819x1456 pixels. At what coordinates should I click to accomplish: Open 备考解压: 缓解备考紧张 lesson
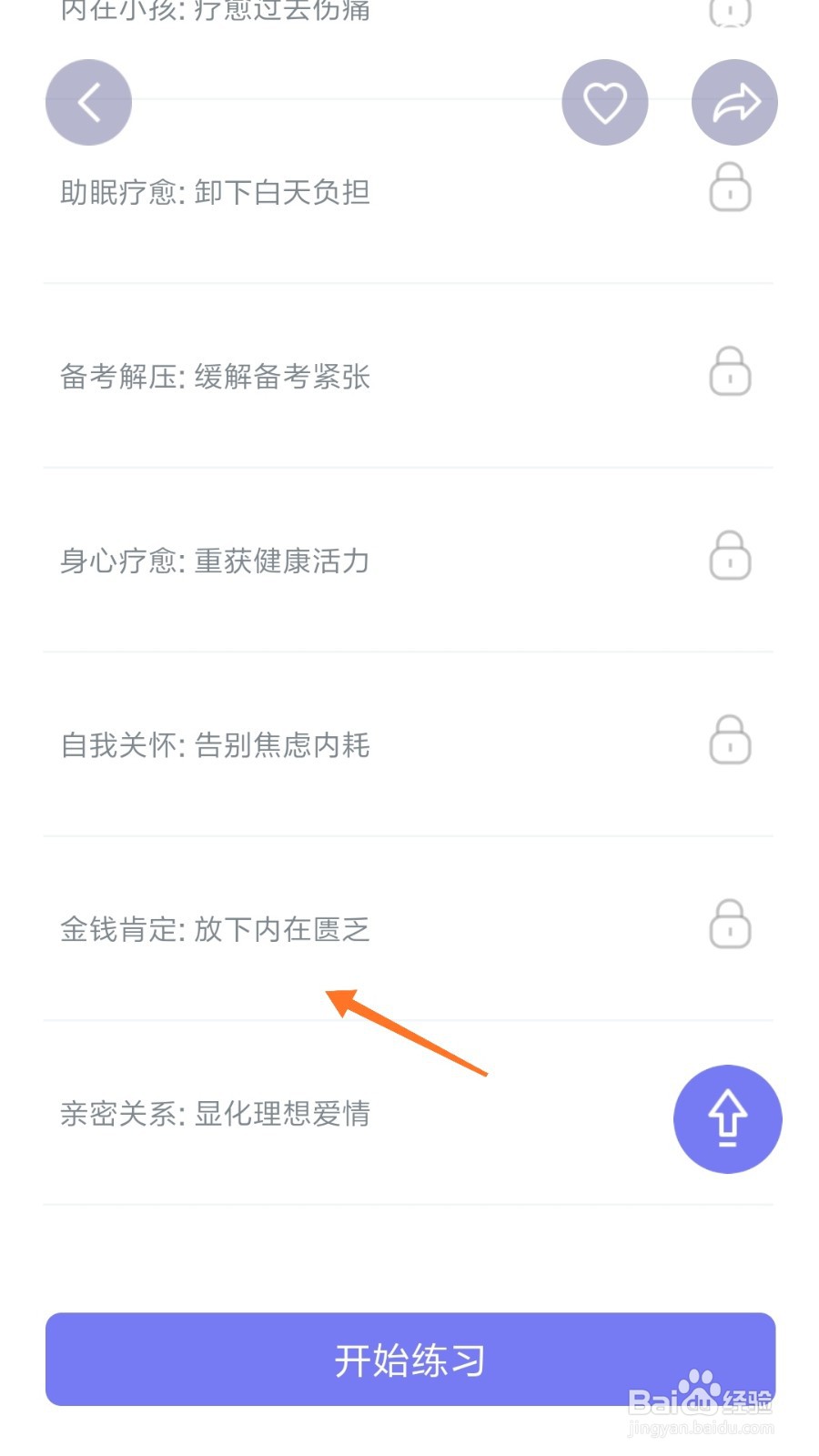click(409, 376)
